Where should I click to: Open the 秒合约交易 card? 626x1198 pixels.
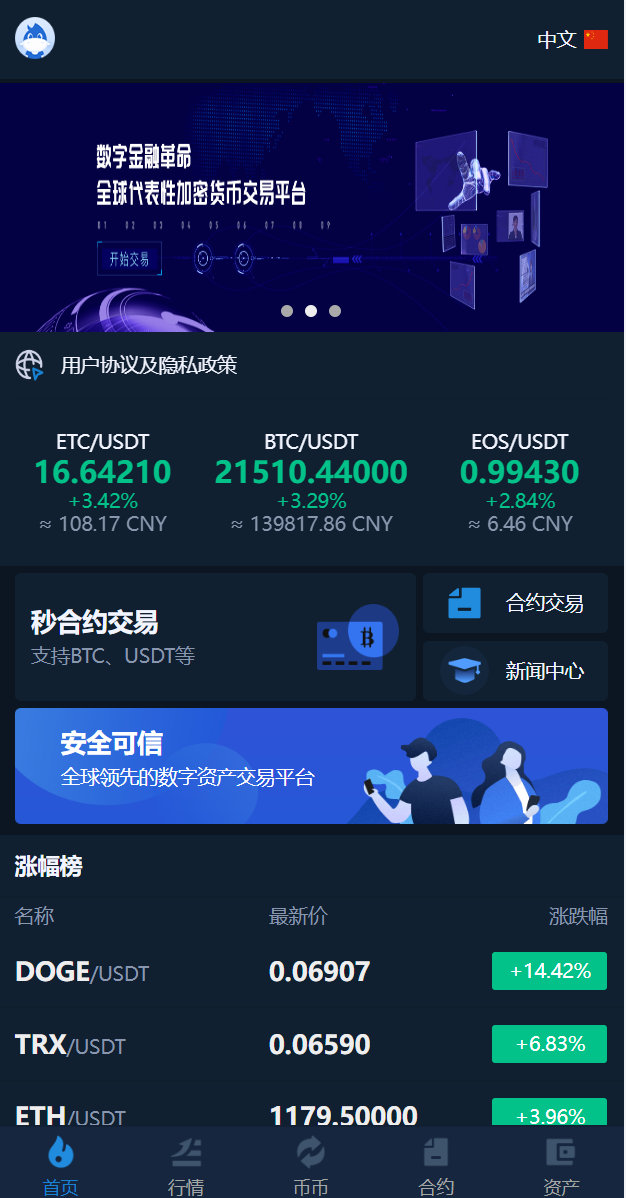tap(215, 637)
